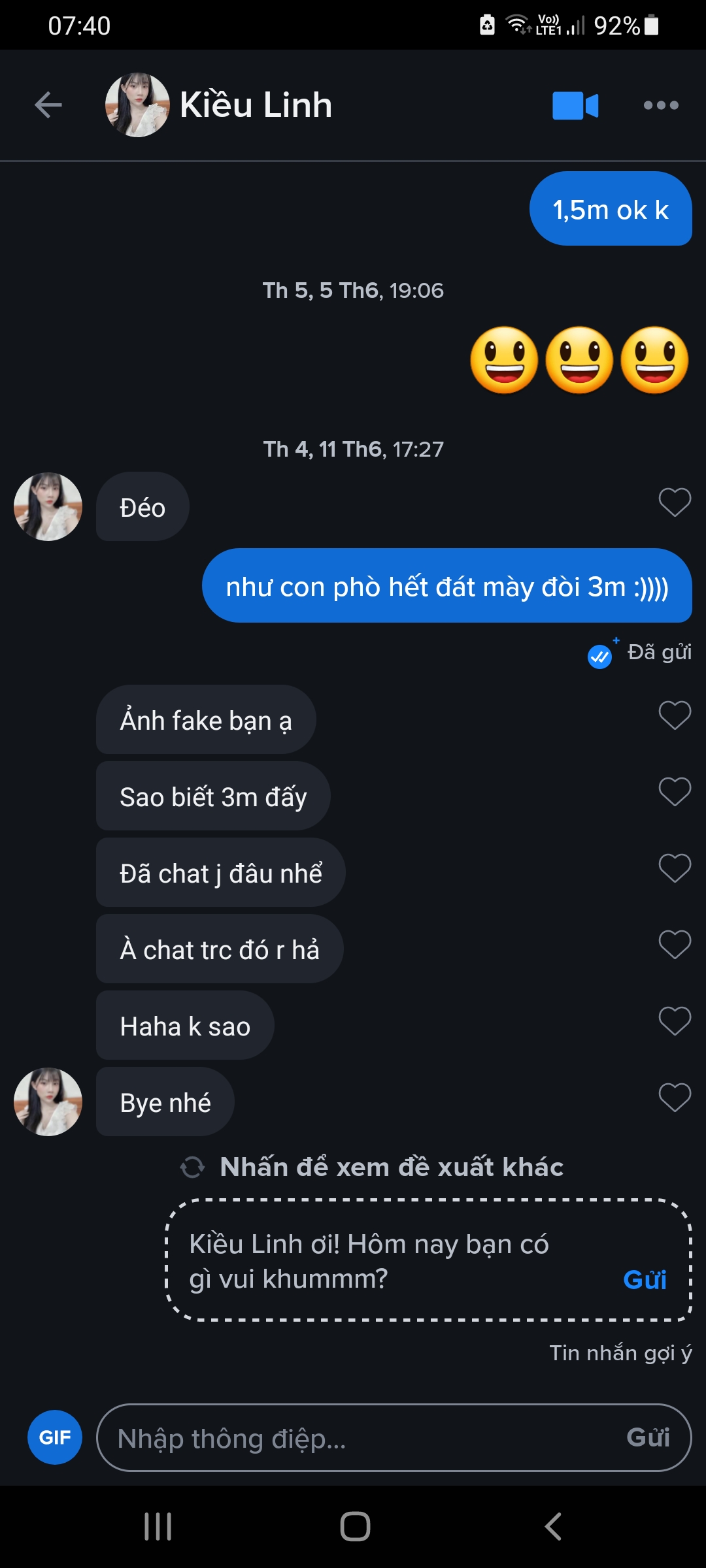
Task: Like the message "Đéo"
Action: coord(675,502)
